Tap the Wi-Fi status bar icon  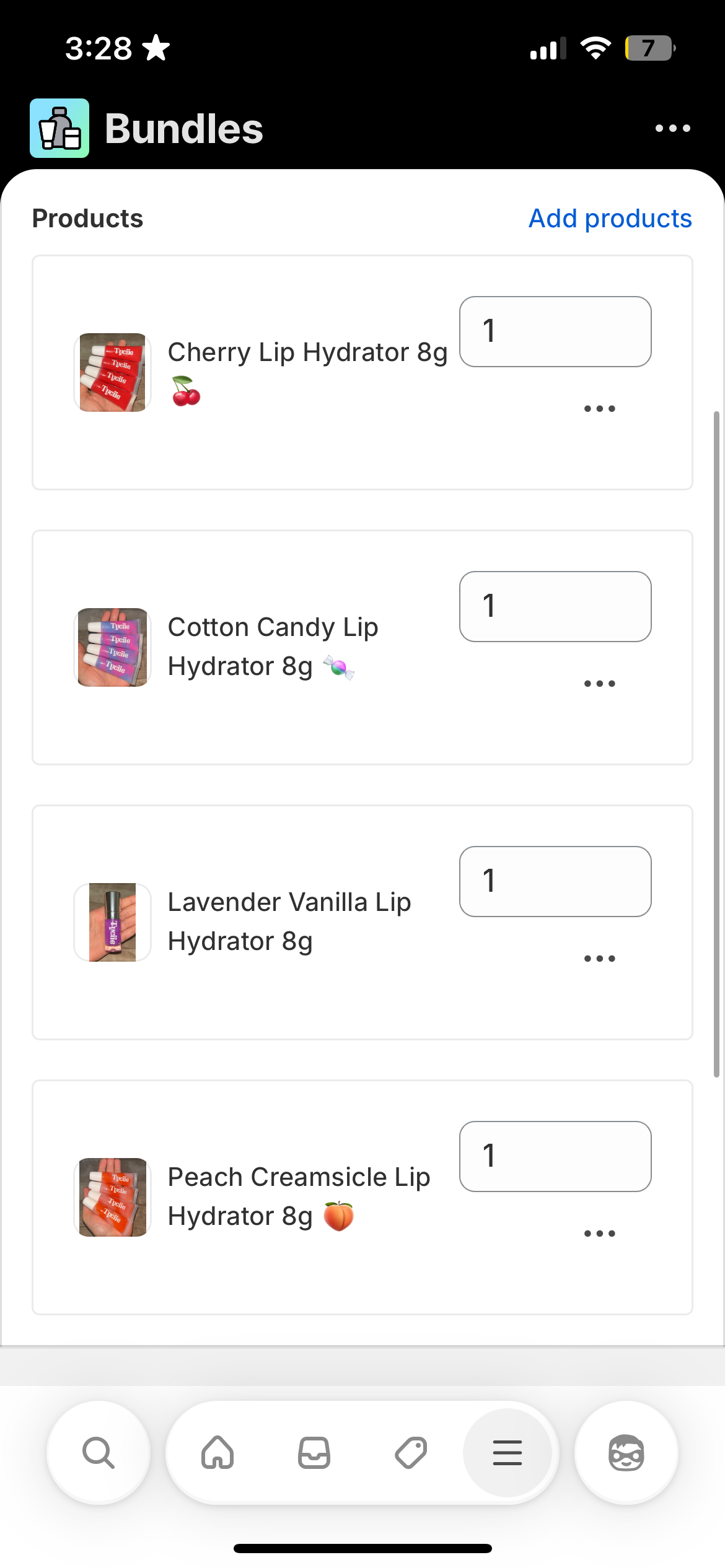coord(595,46)
